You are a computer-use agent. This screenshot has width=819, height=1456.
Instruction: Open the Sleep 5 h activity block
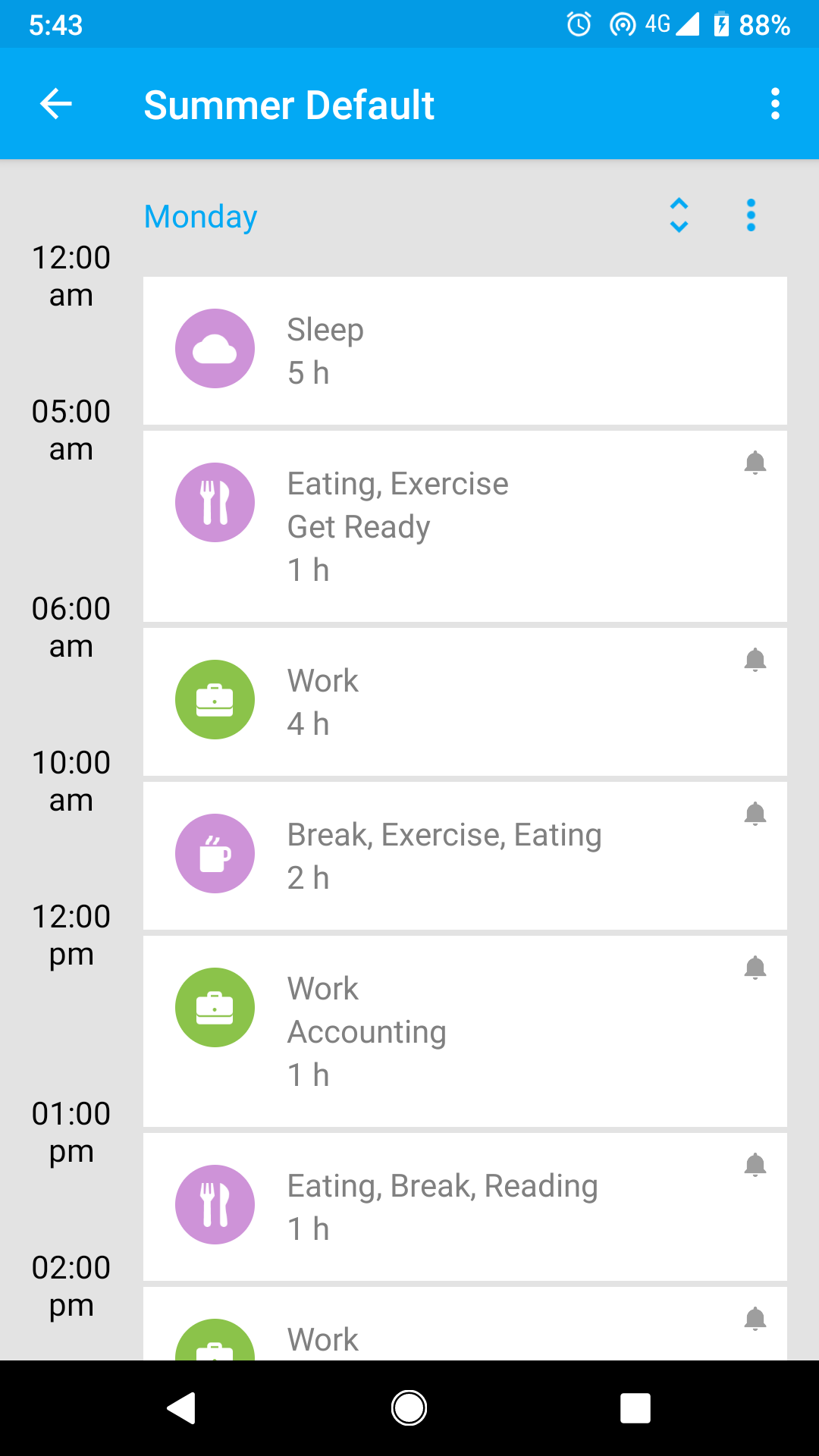click(465, 350)
